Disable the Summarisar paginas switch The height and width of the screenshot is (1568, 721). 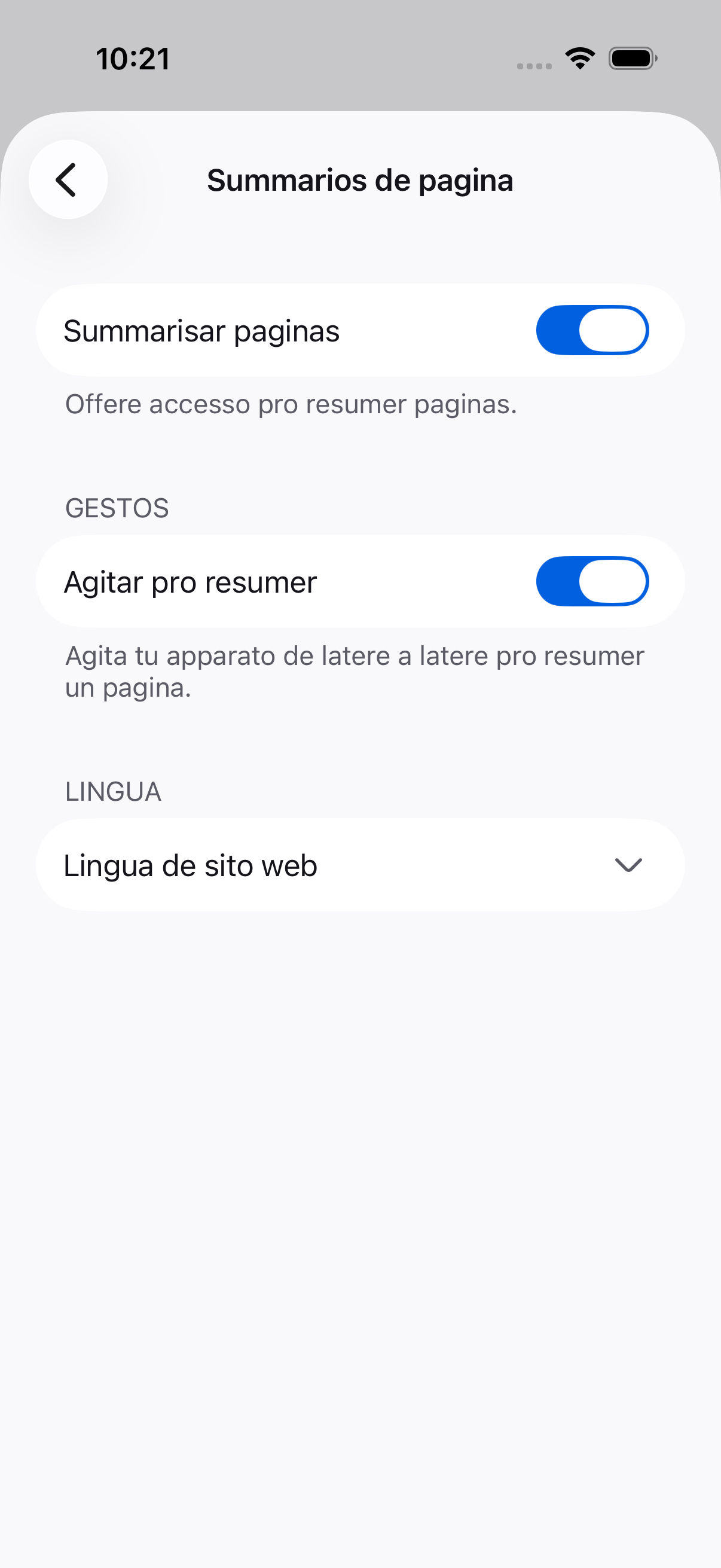tap(592, 330)
